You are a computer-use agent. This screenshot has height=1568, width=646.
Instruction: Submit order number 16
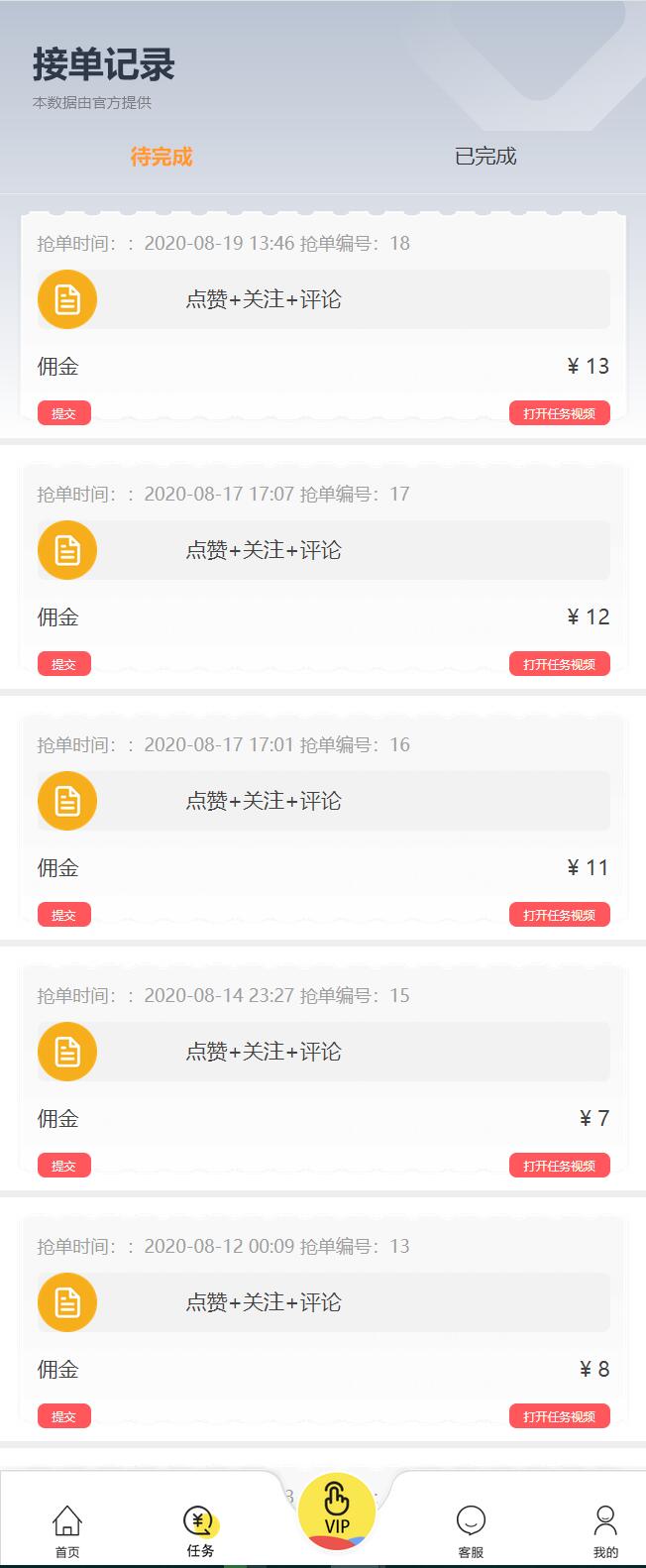click(x=64, y=915)
